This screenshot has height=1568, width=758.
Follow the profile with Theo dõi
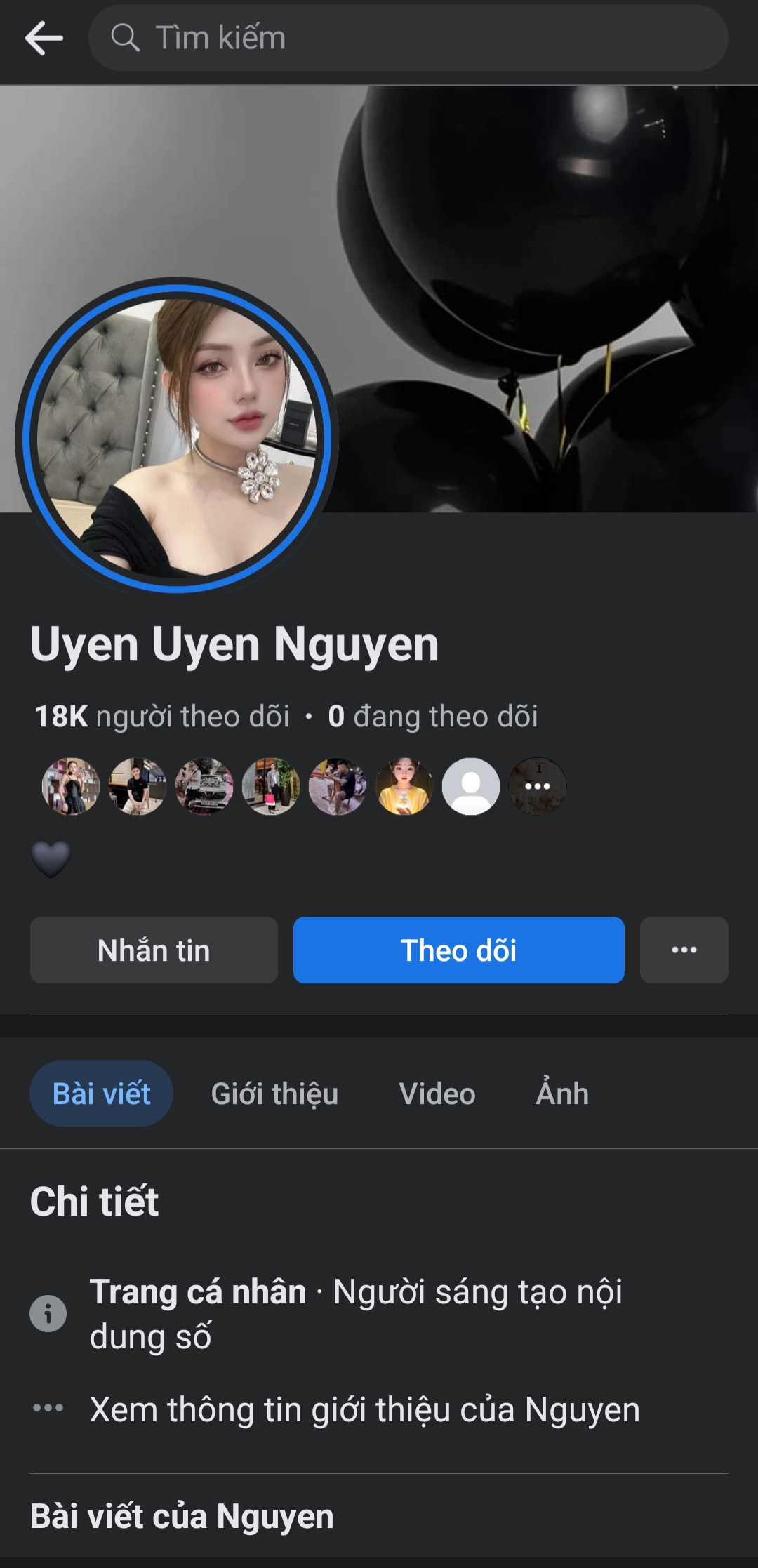click(x=458, y=950)
